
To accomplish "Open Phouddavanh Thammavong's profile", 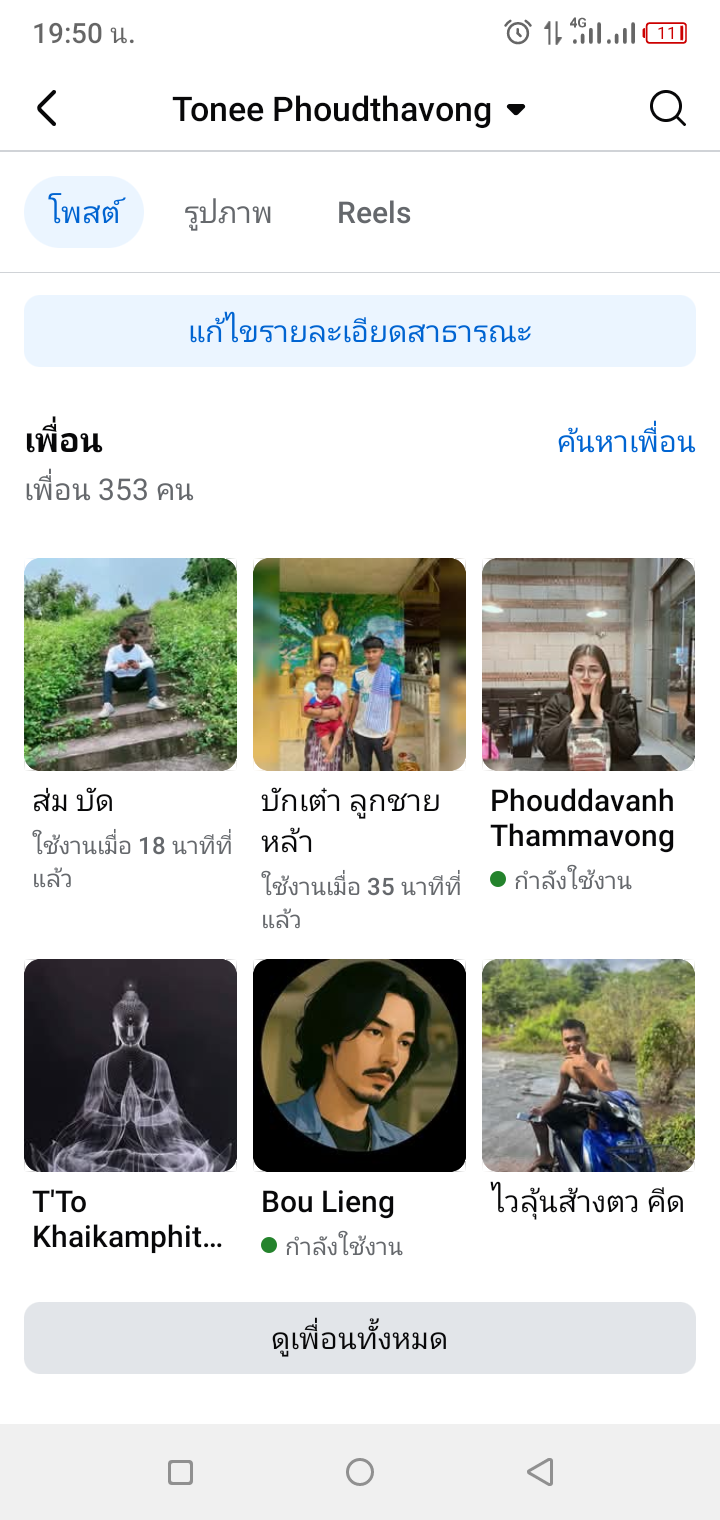I will point(588,664).
